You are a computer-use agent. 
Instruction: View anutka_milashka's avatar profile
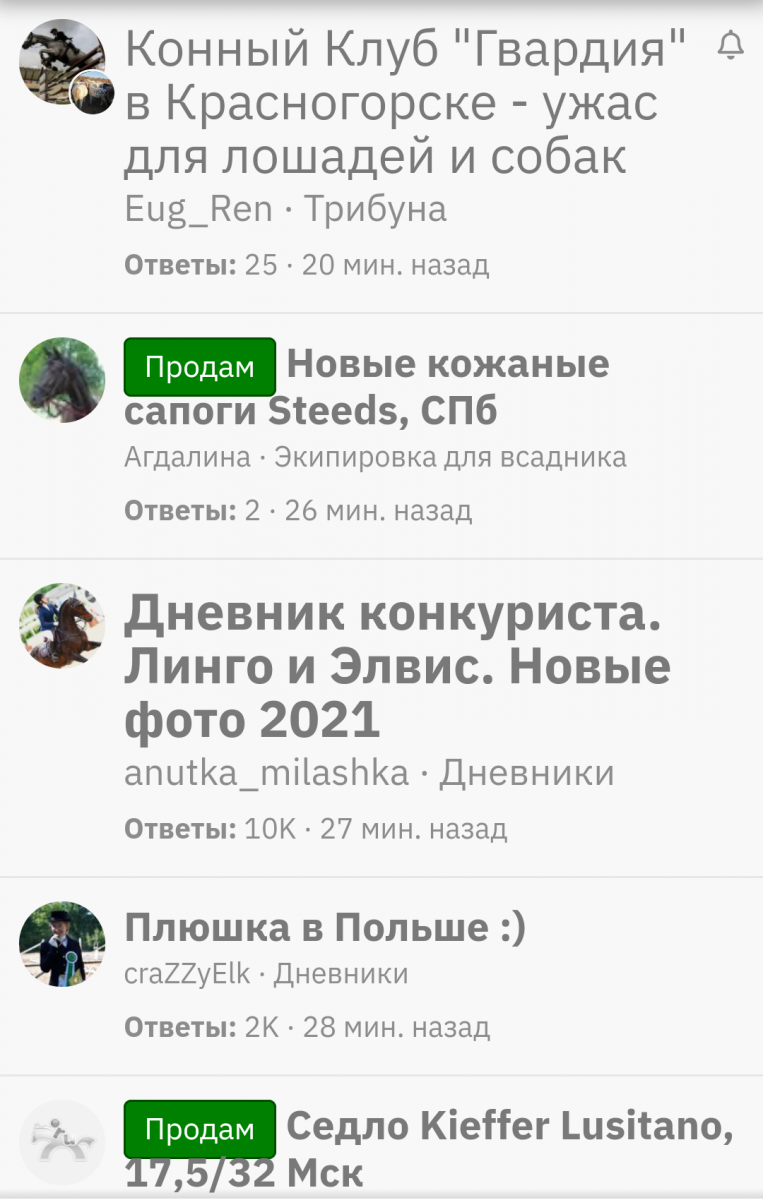pyautogui.click(x=62, y=626)
